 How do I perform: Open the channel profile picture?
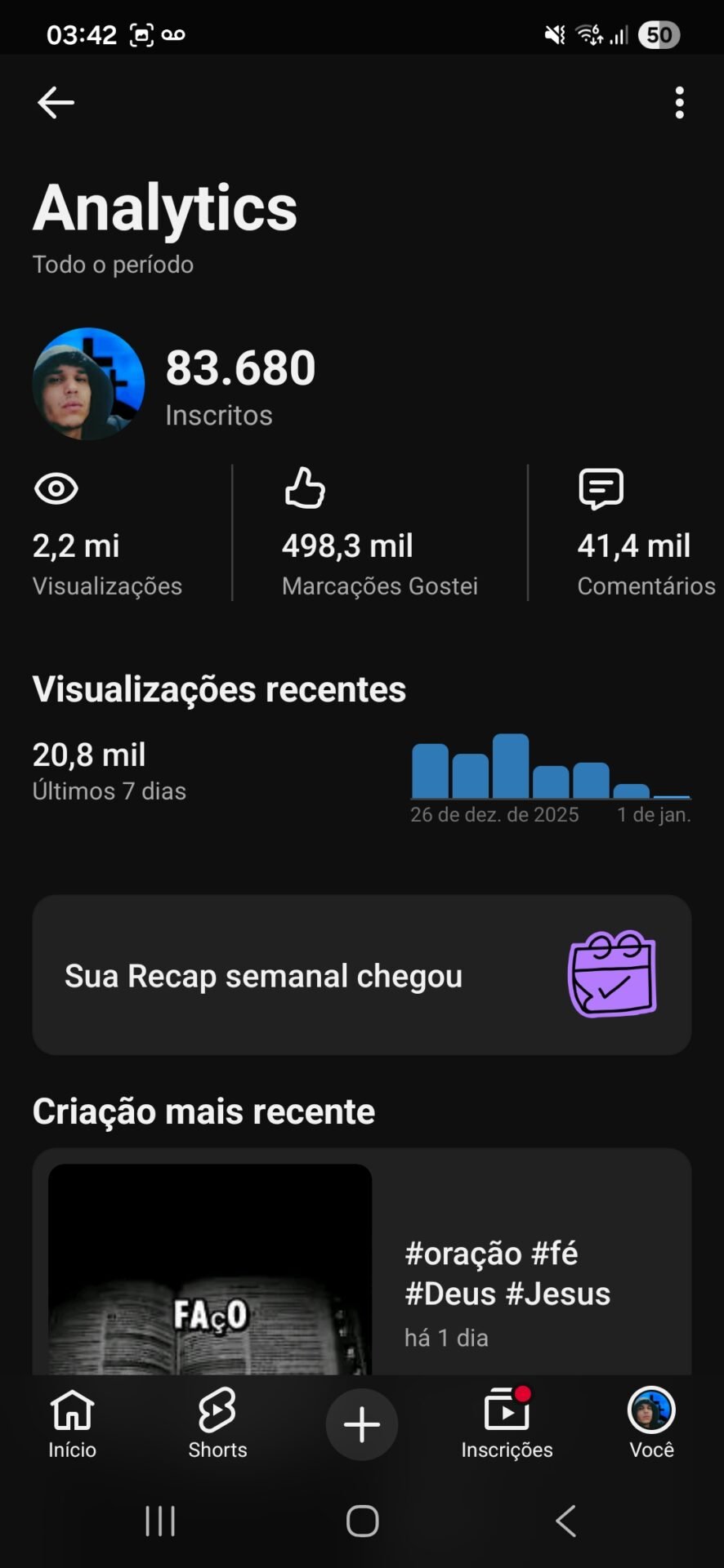(88, 382)
